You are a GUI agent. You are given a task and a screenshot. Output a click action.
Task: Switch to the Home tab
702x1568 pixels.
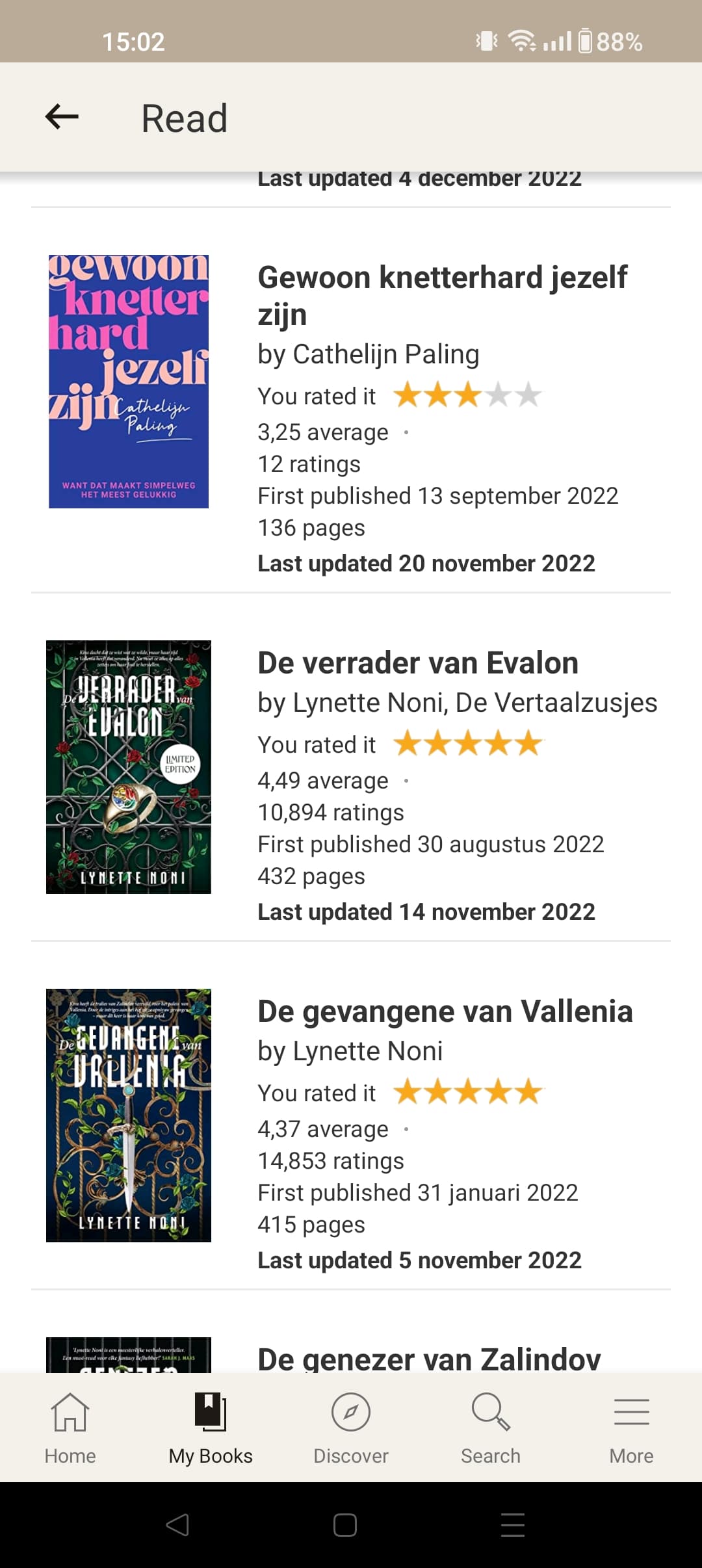point(70,1428)
